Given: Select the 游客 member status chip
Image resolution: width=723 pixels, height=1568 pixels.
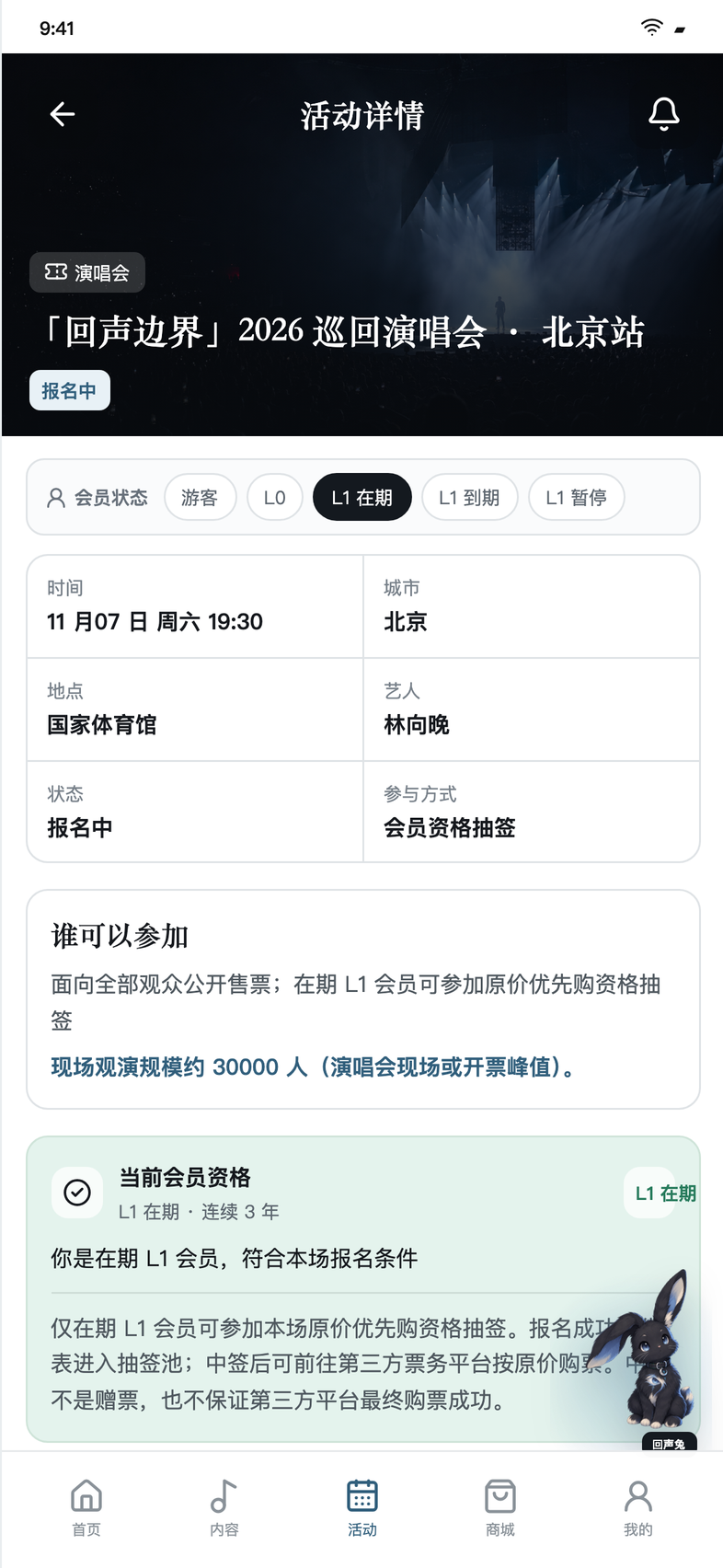Looking at the screenshot, I should tap(201, 498).
